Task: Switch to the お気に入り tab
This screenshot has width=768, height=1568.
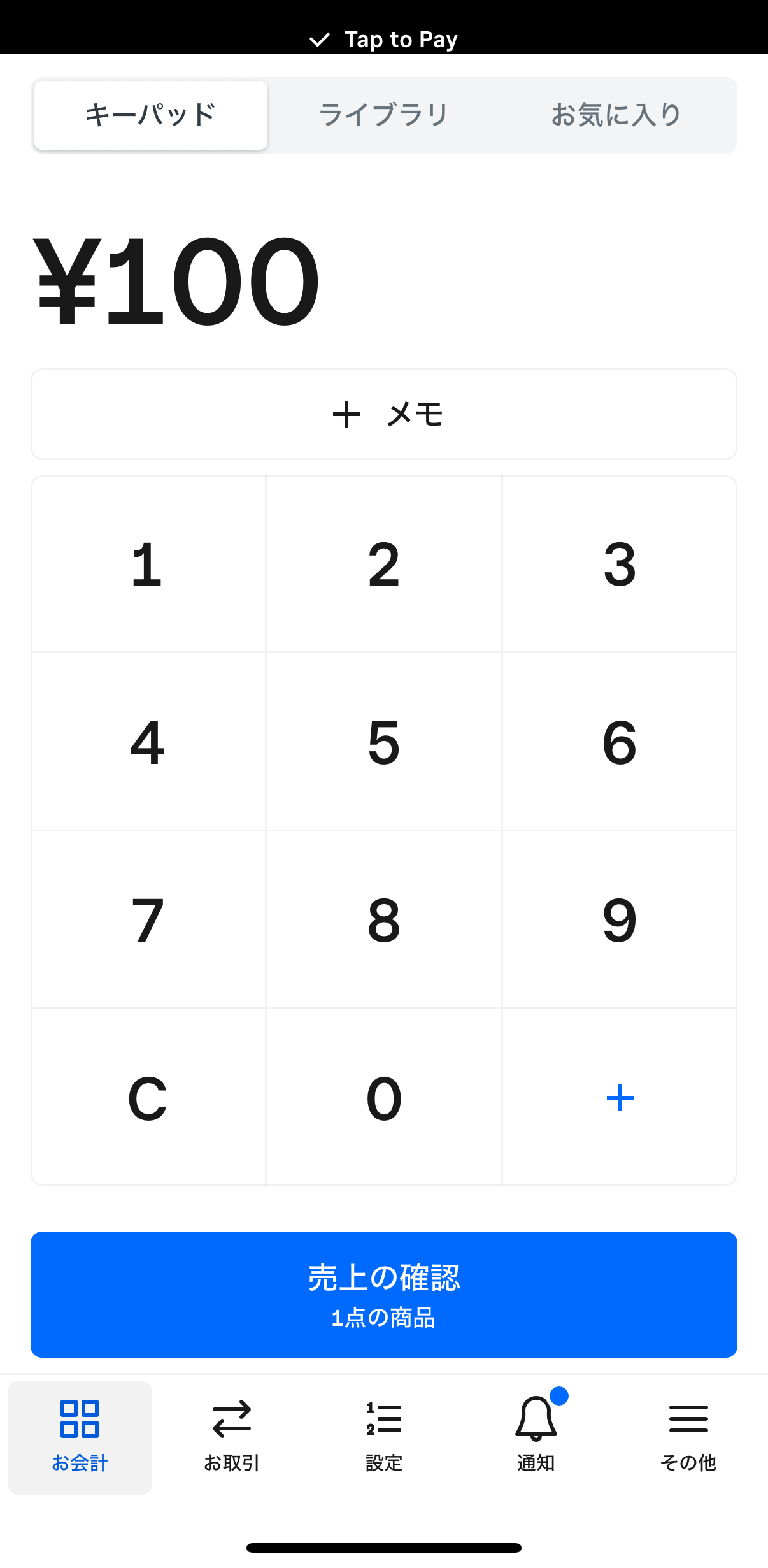Action: pos(616,115)
